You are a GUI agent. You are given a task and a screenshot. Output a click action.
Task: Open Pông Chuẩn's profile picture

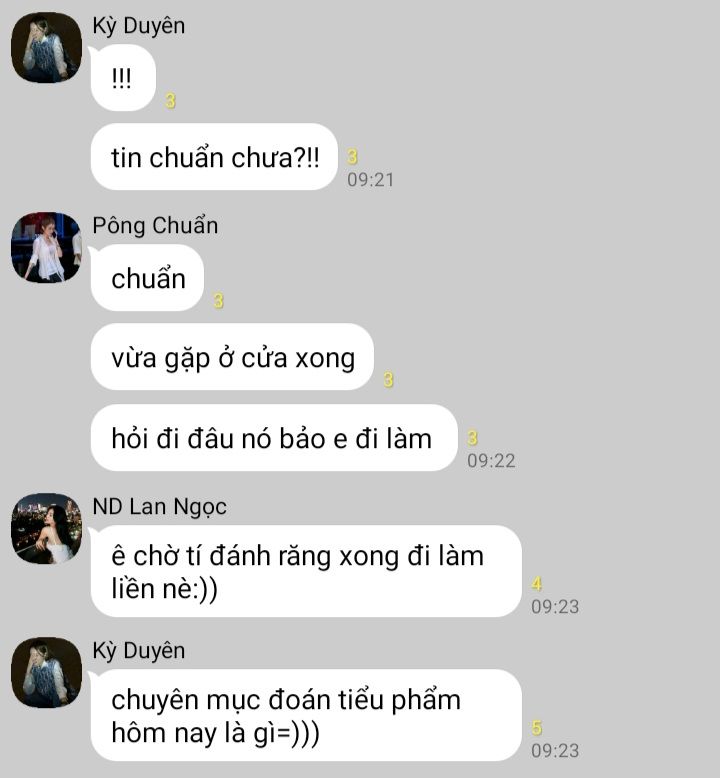click(46, 247)
